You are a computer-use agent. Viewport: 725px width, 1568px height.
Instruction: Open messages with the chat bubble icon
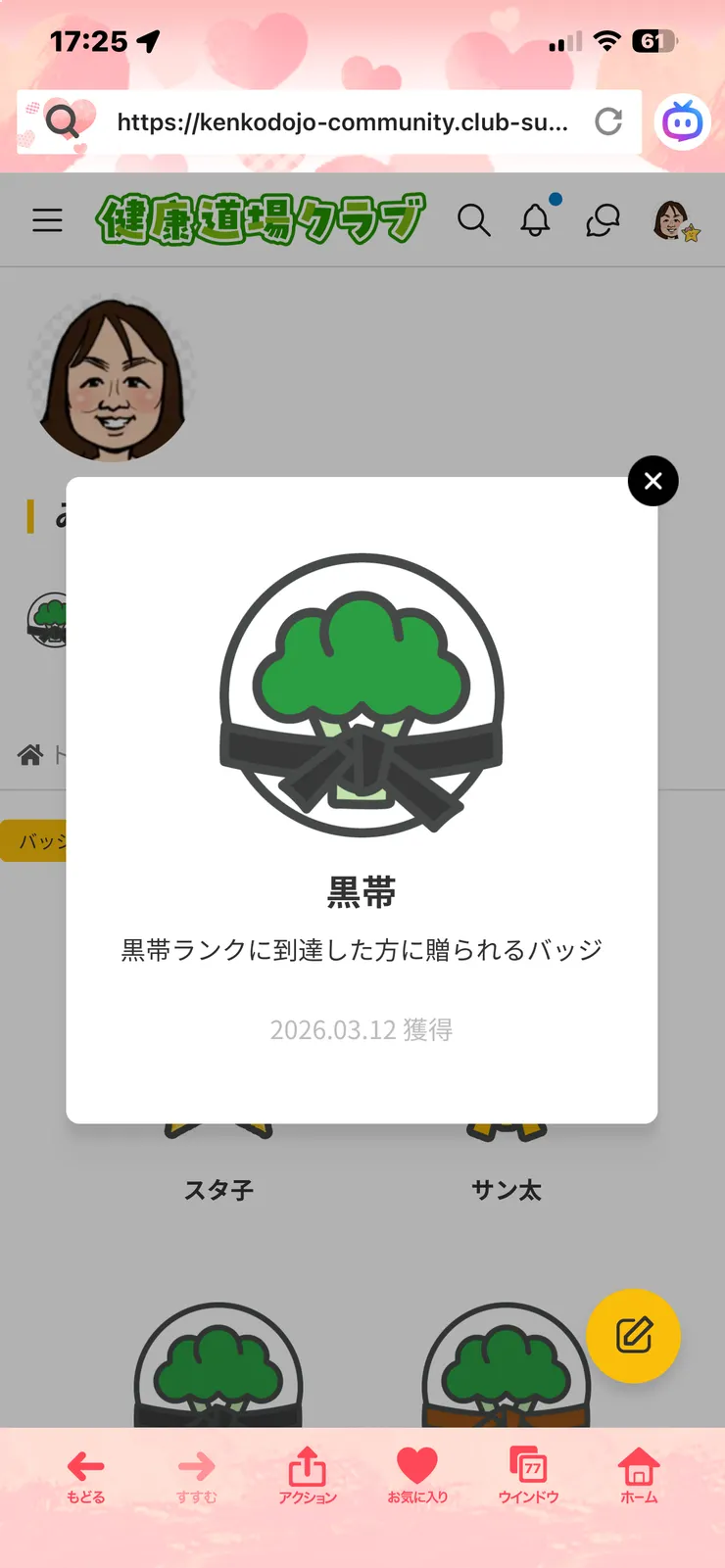pos(603,220)
